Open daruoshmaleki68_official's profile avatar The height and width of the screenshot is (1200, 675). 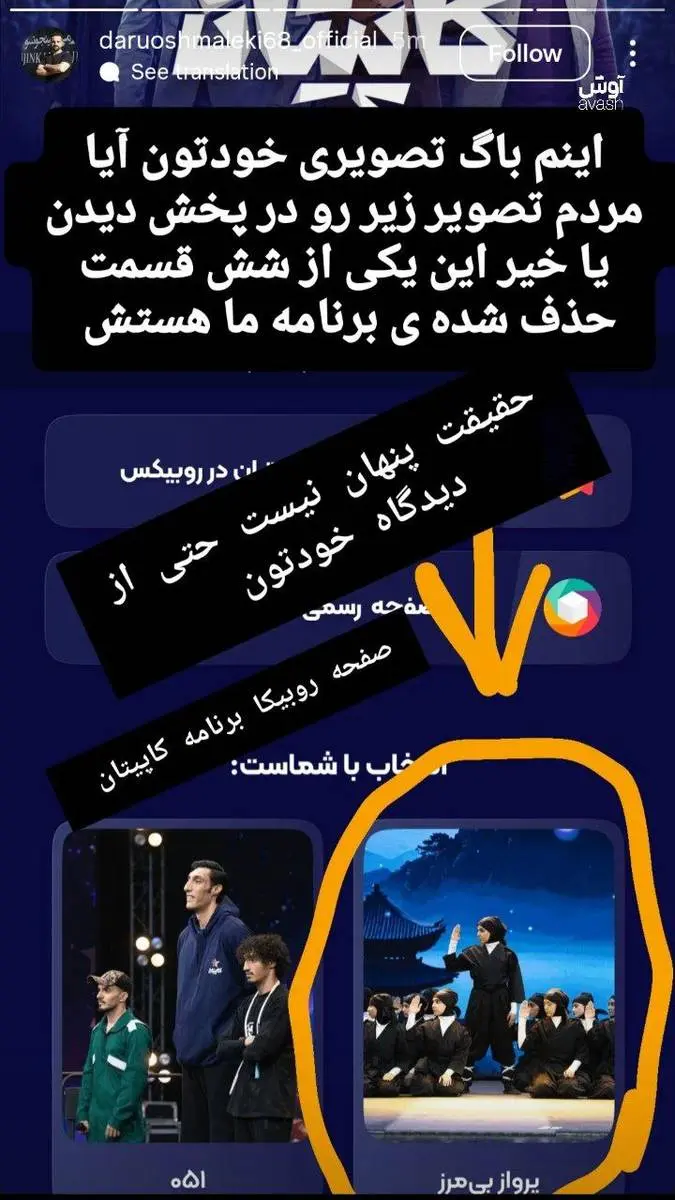point(49,56)
